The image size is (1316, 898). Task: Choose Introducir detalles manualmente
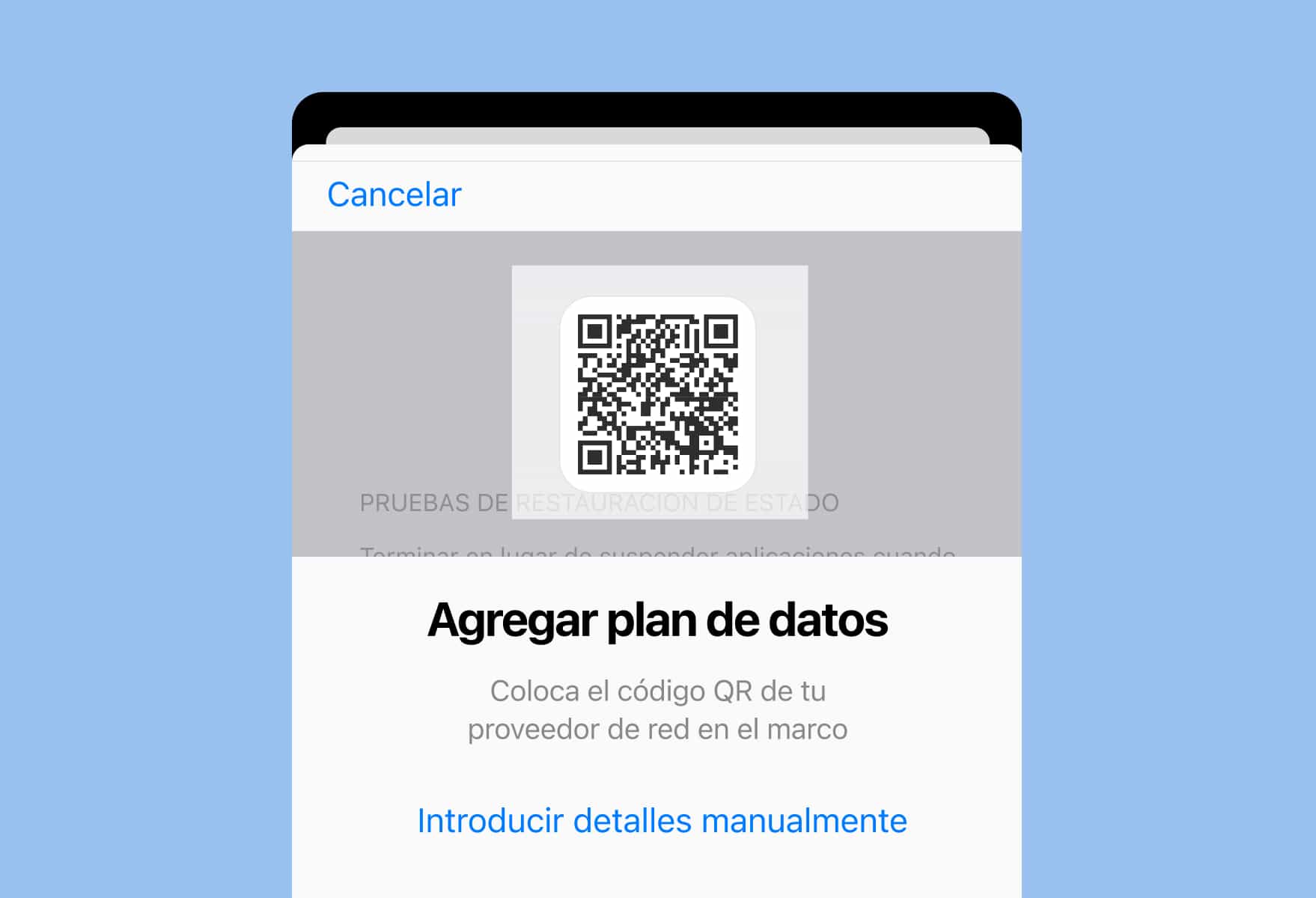(x=662, y=821)
